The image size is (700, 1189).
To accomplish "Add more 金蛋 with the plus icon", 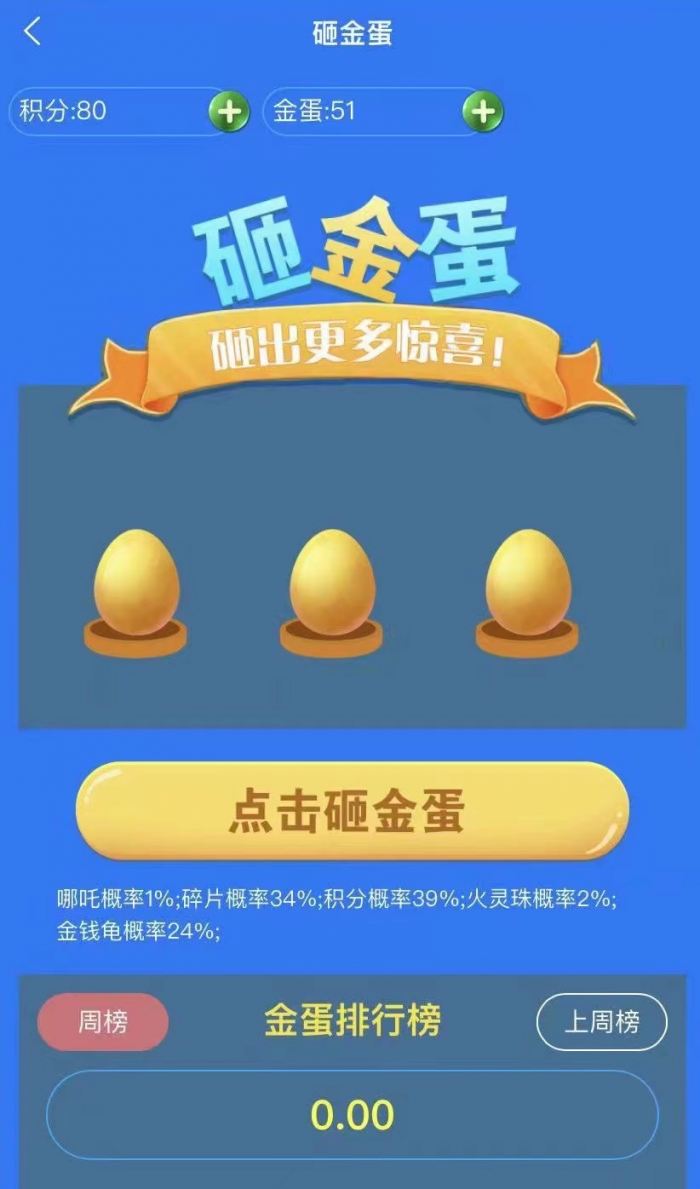I will pos(483,112).
